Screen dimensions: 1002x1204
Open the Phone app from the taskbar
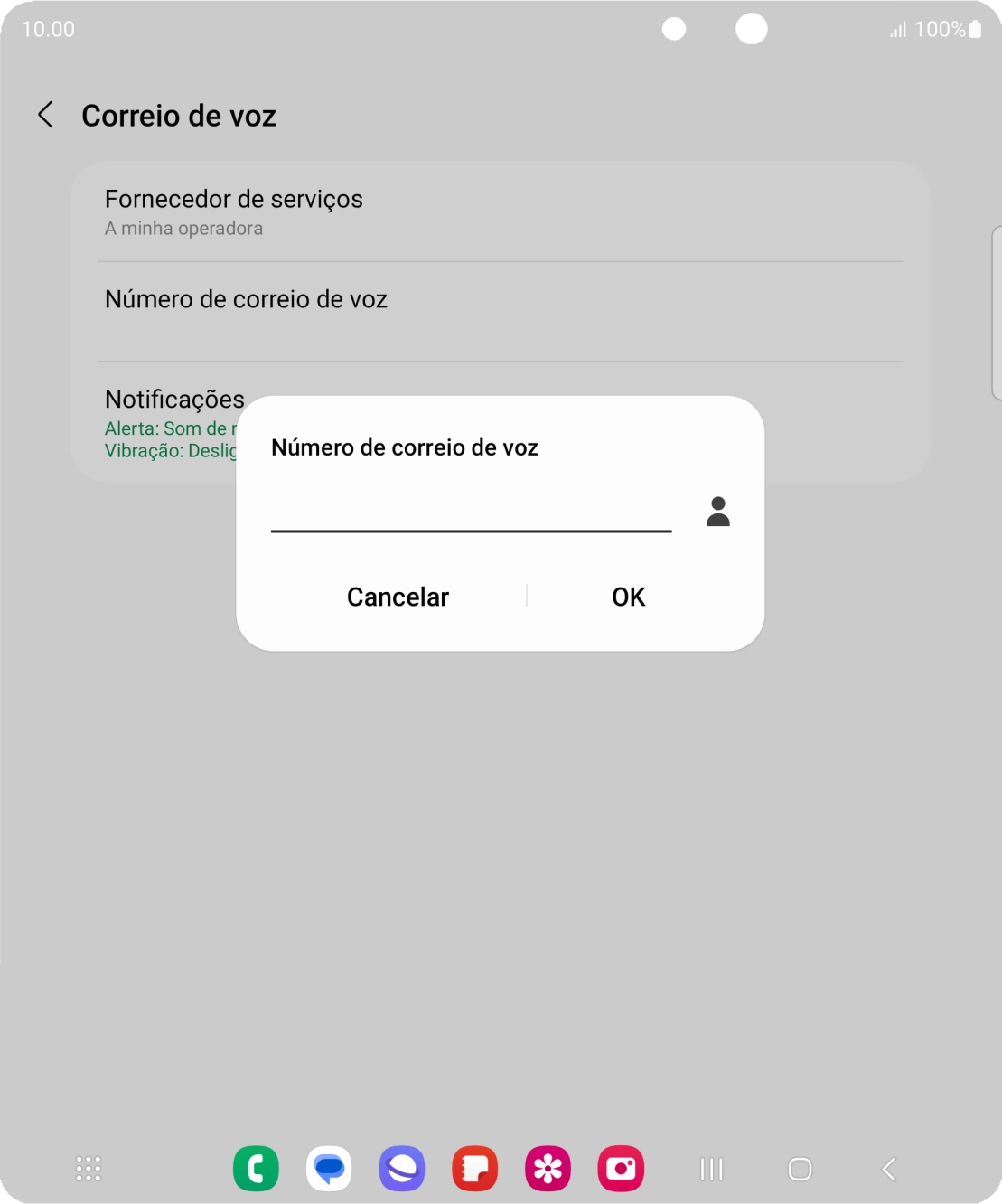pyautogui.click(x=256, y=1169)
